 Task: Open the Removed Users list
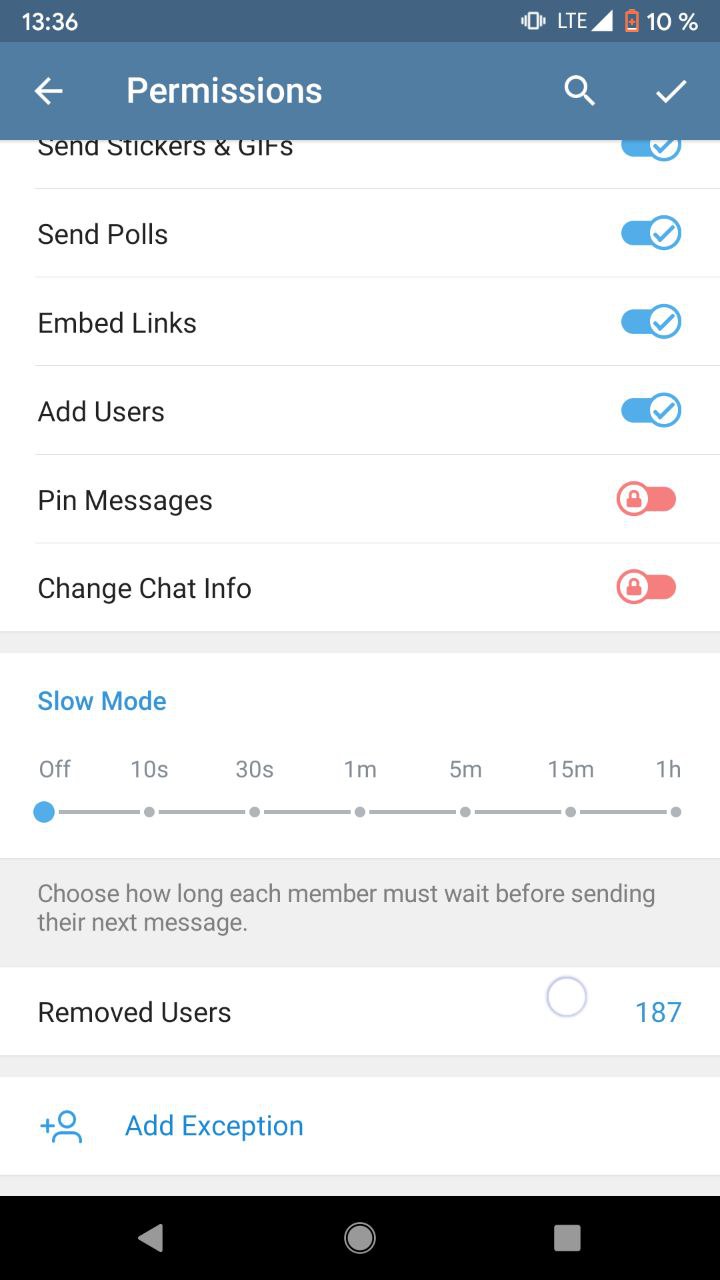(360, 1012)
